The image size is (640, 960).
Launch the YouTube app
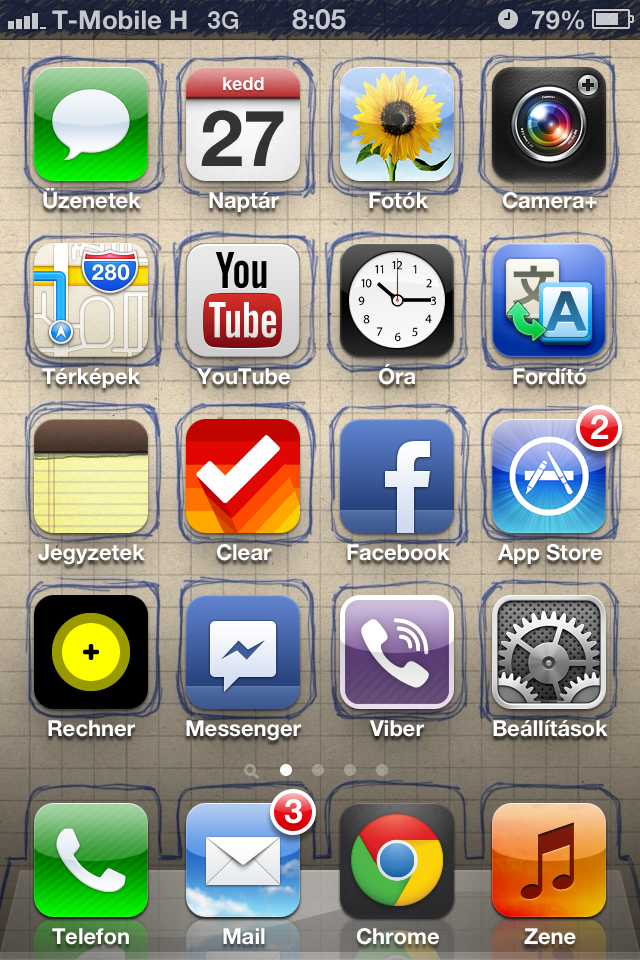point(243,300)
